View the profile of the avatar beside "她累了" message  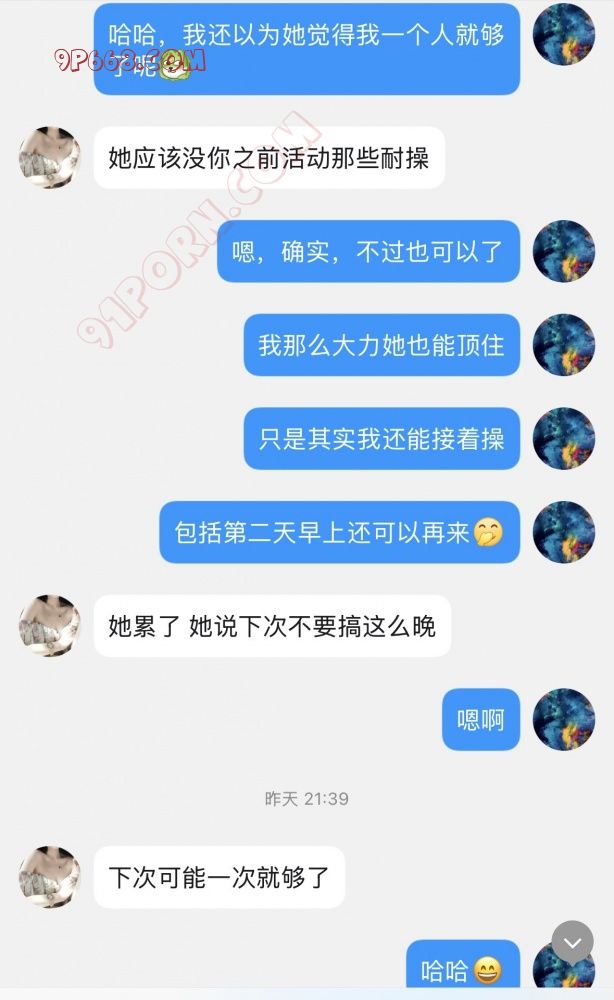point(50,625)
